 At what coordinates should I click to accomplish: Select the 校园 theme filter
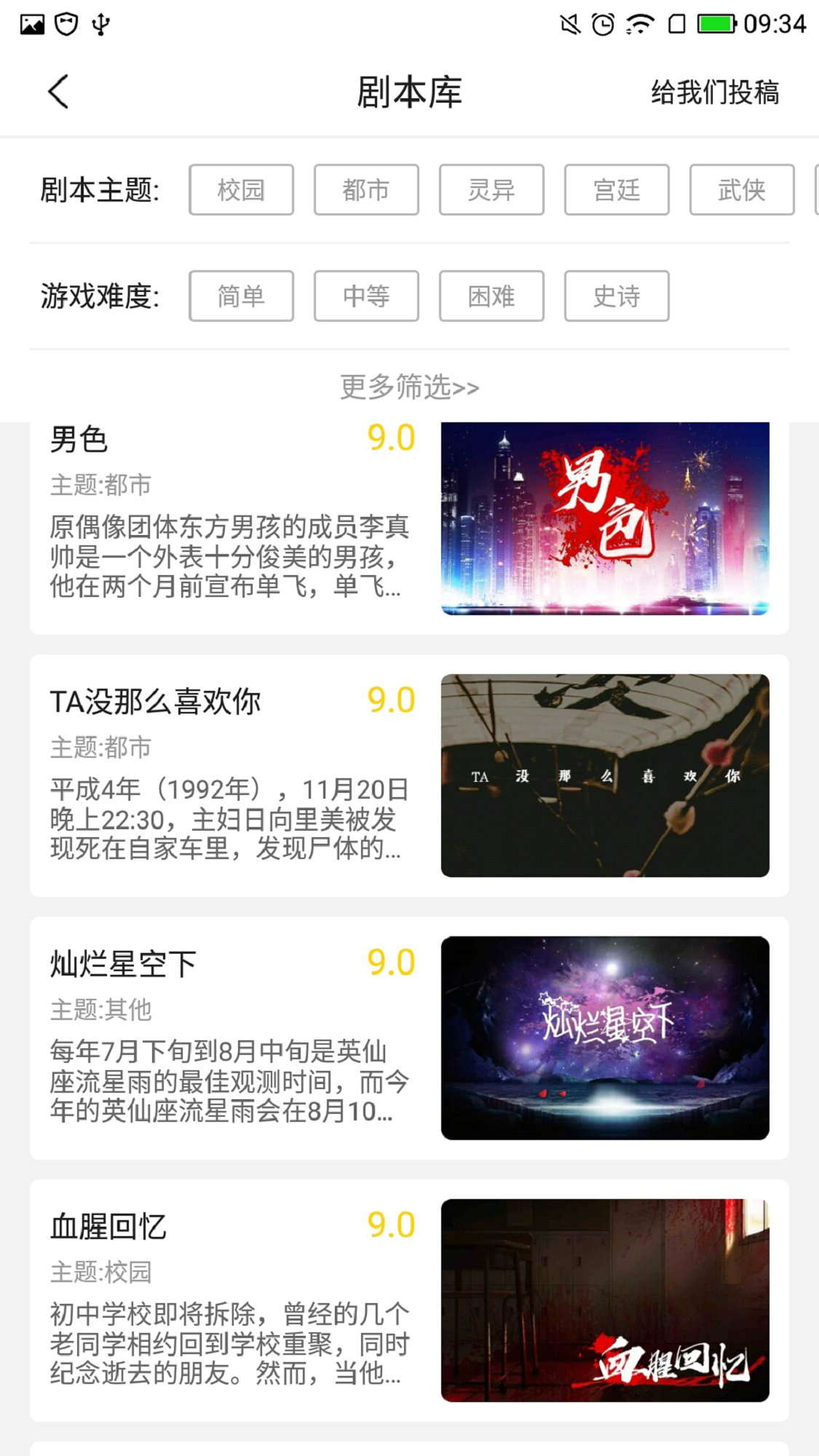coord(241,190)
